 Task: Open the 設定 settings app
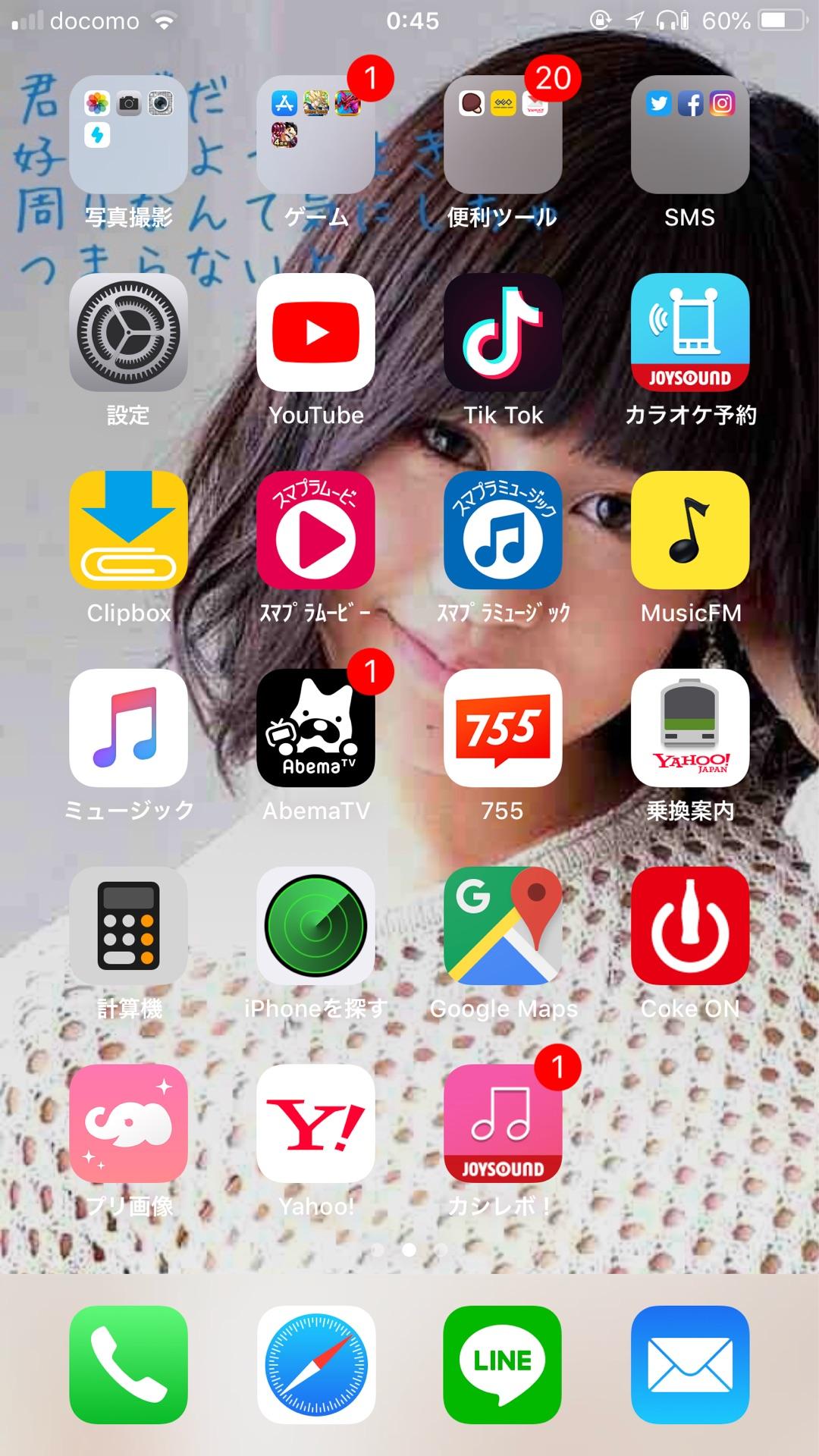tap(128, 332)
